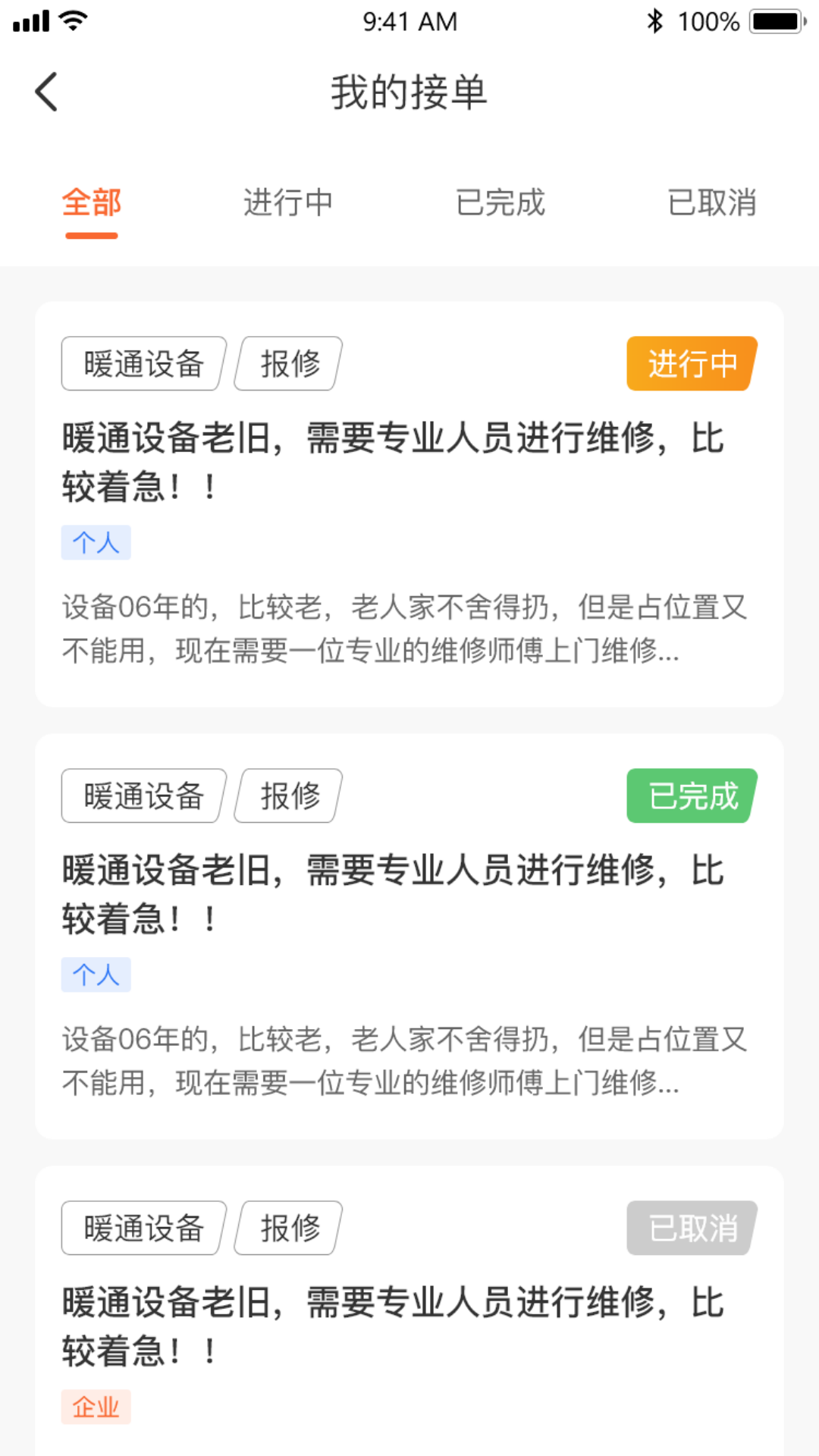
Task: Tap the Bluetooth icon in status bar
Action: [654, 21]
